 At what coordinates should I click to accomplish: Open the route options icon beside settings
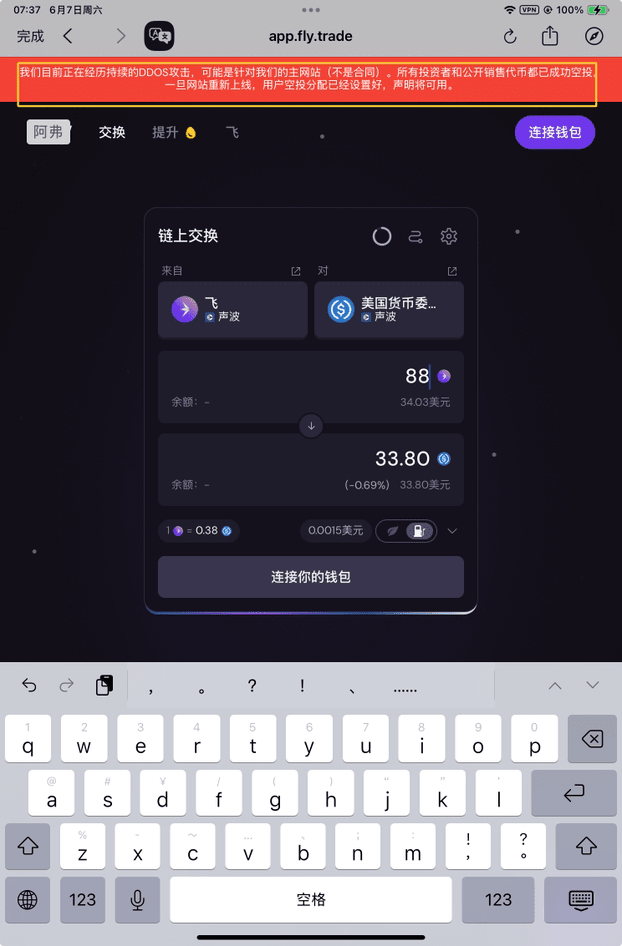[416, 236]
